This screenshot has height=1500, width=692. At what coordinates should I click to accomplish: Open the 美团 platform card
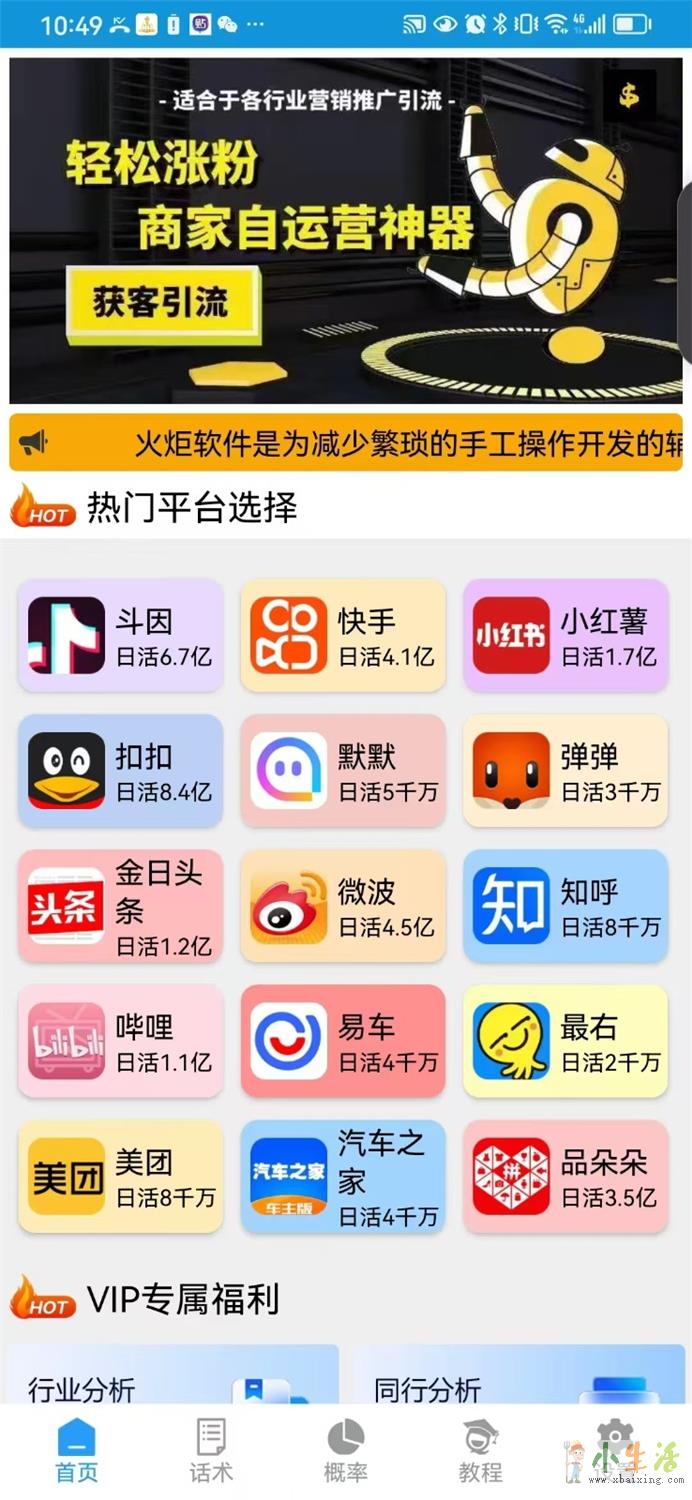click(120, 1176)
